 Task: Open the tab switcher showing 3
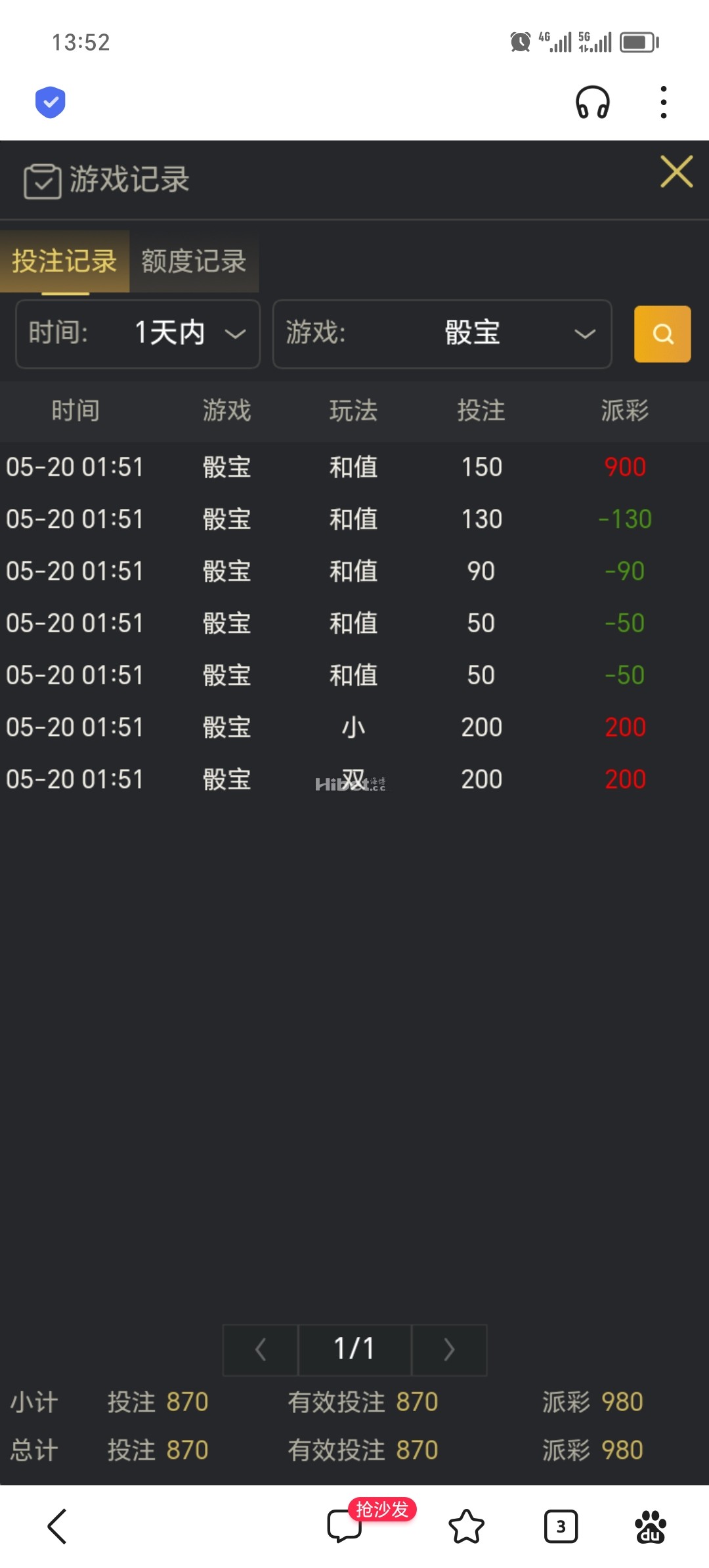pyautogui.click(x=561, y=1527)
